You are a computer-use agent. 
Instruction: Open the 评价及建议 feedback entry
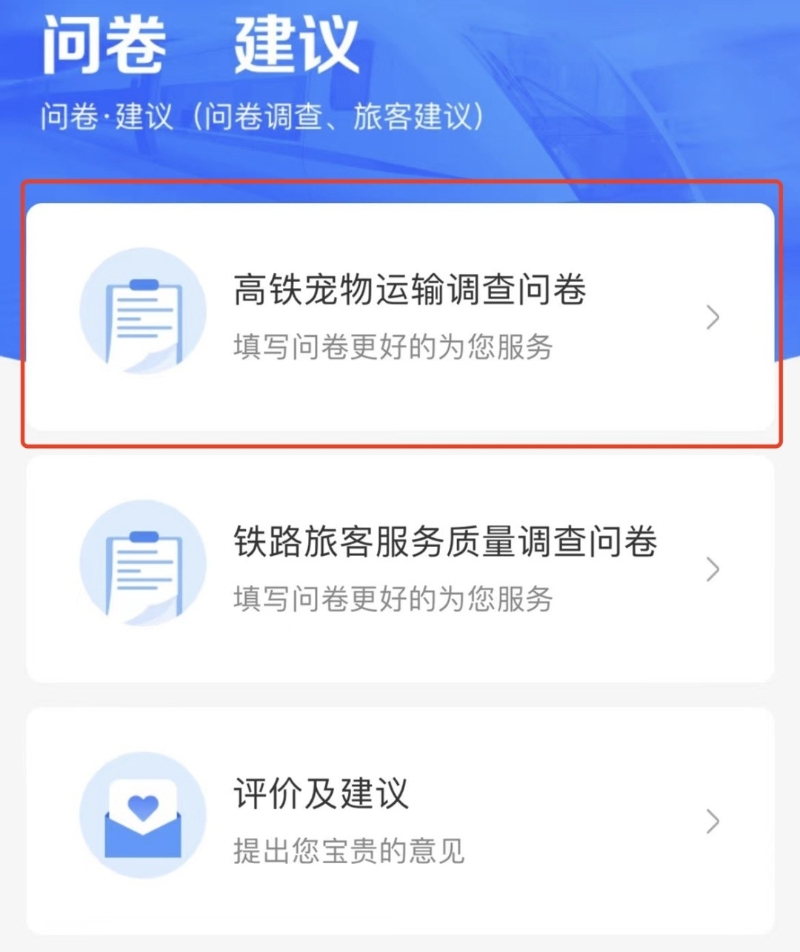click(400, 821)
